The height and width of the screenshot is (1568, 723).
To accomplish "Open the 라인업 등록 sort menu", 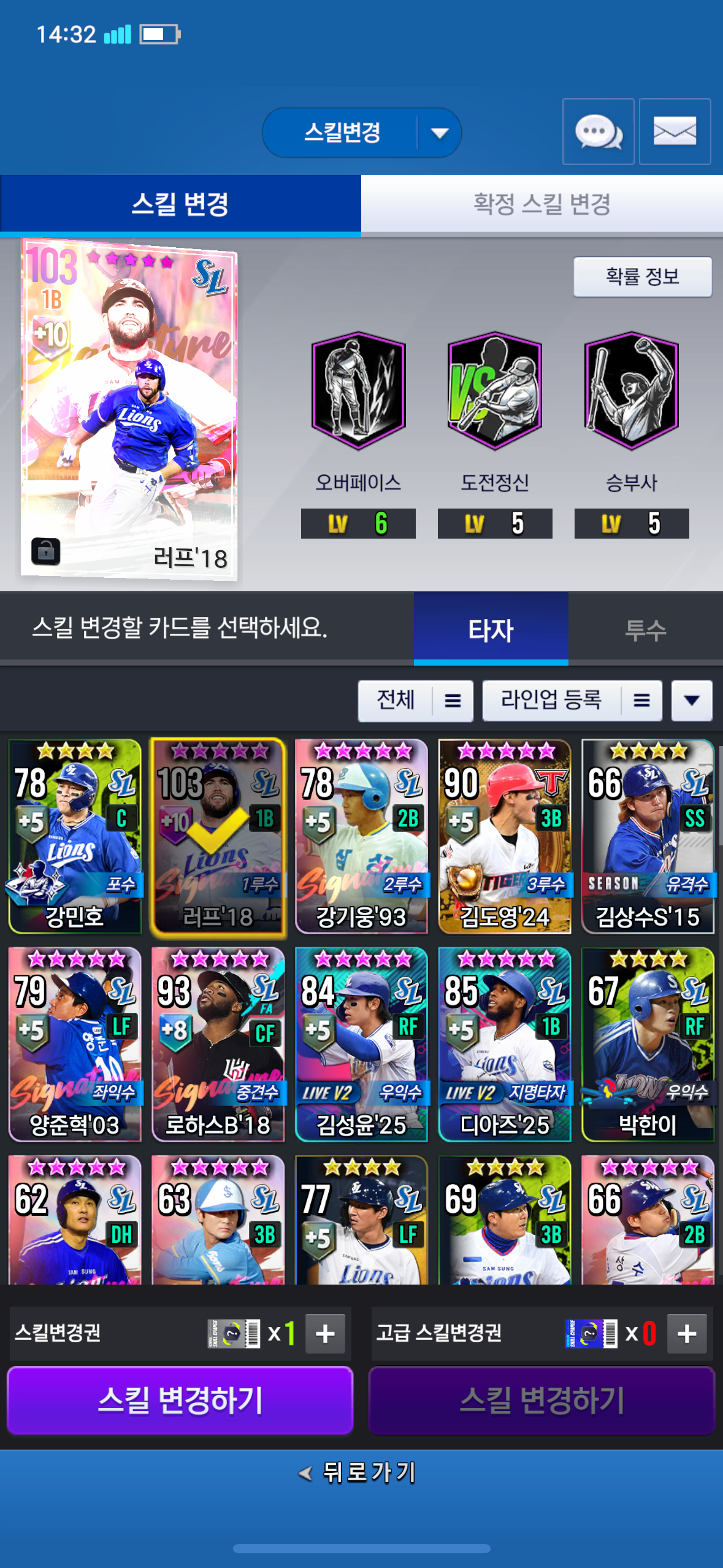I will 572,700.
